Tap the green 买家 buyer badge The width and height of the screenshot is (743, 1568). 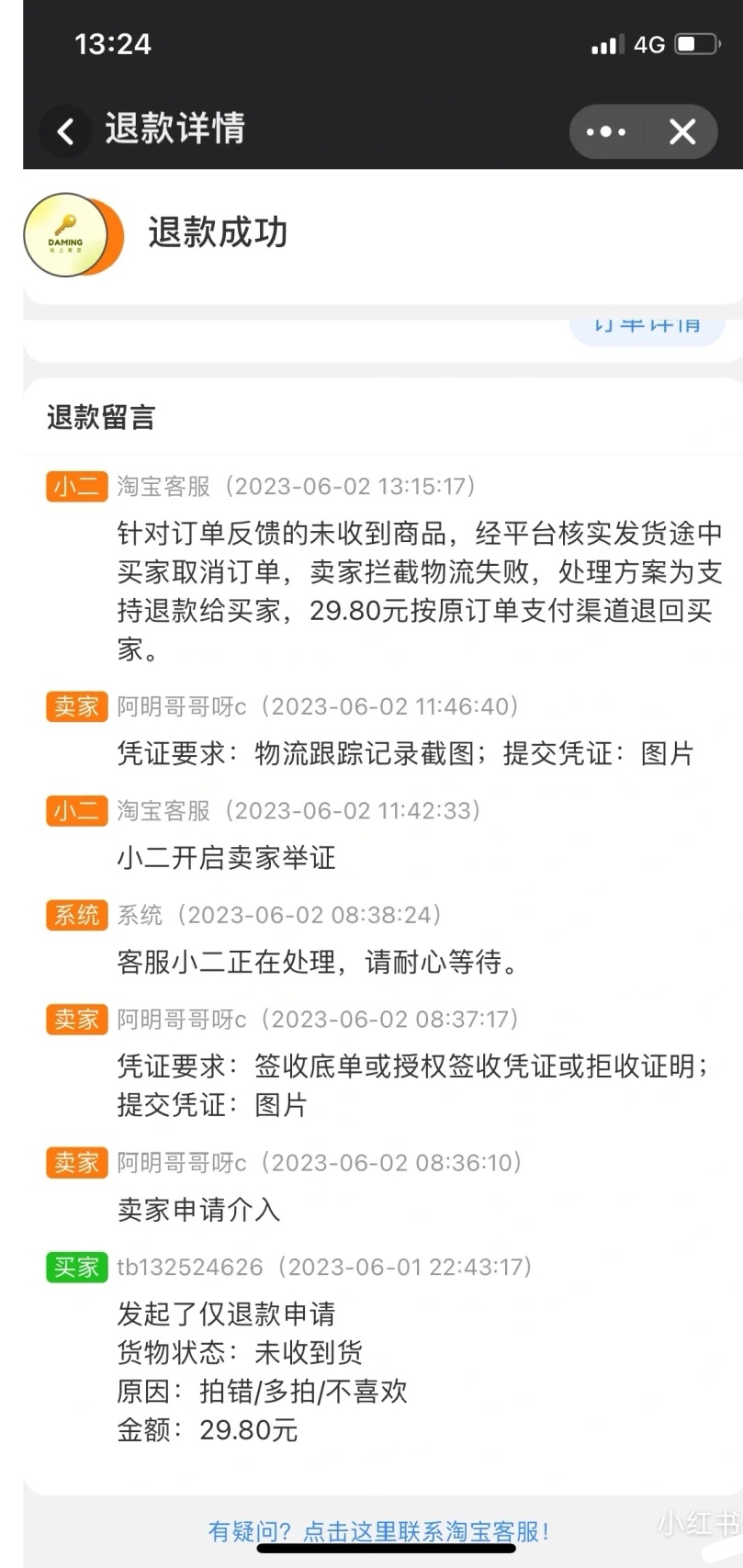pyautogui.click(x=75, y=1267)
